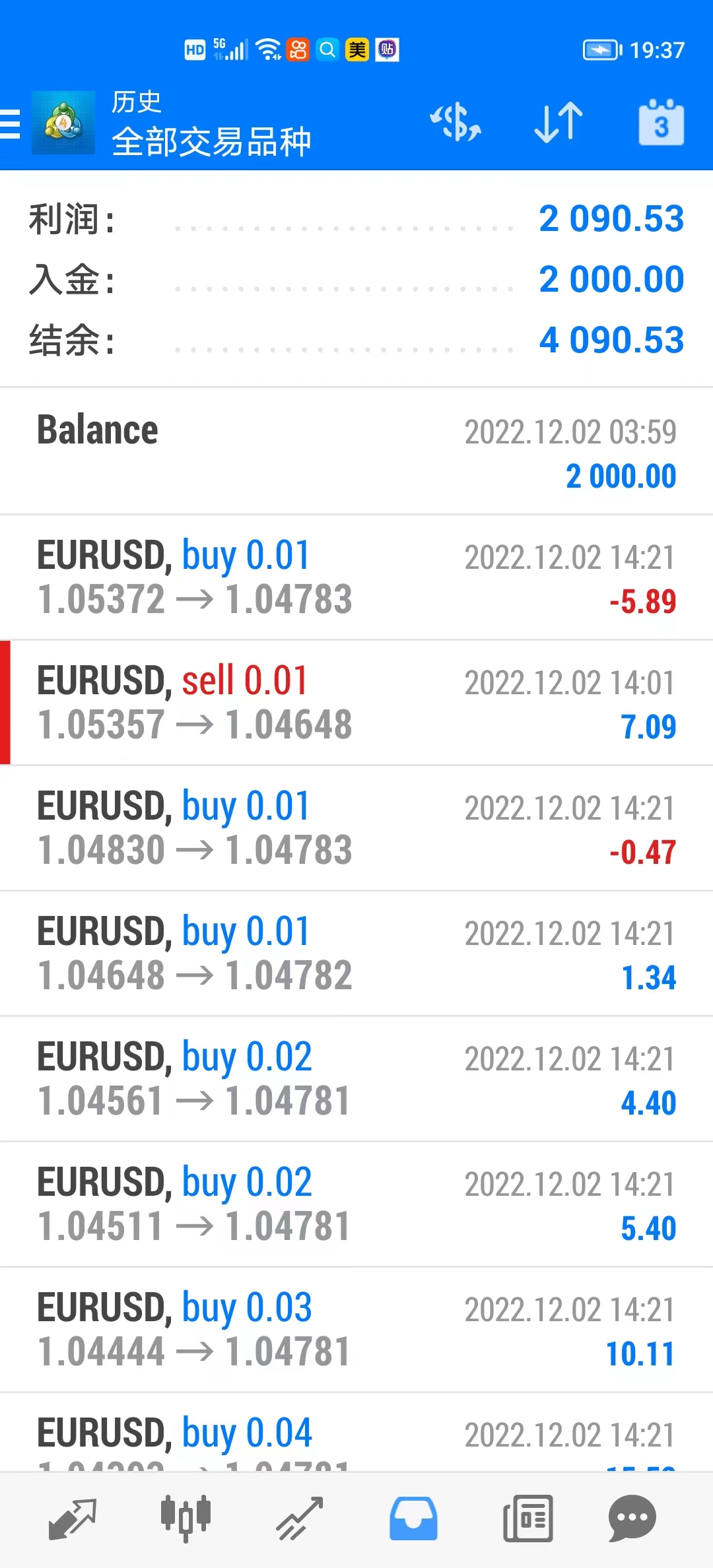Open EURUSD buy trade with -0.47 loss
Screen dimensions: 713x1568
356,828
